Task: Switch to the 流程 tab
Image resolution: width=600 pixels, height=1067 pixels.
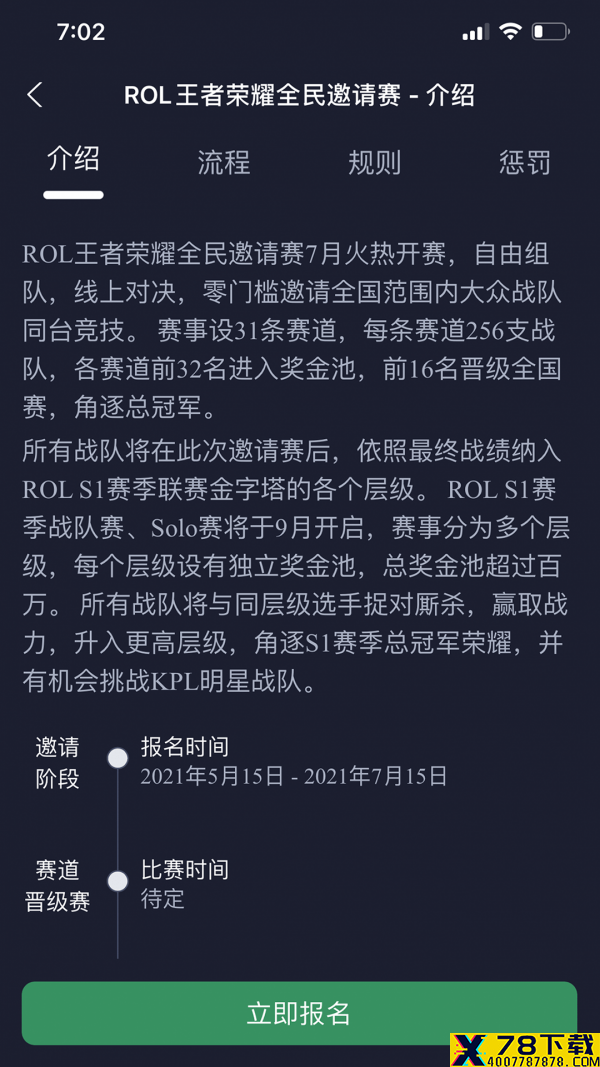Action: point(224,163)
